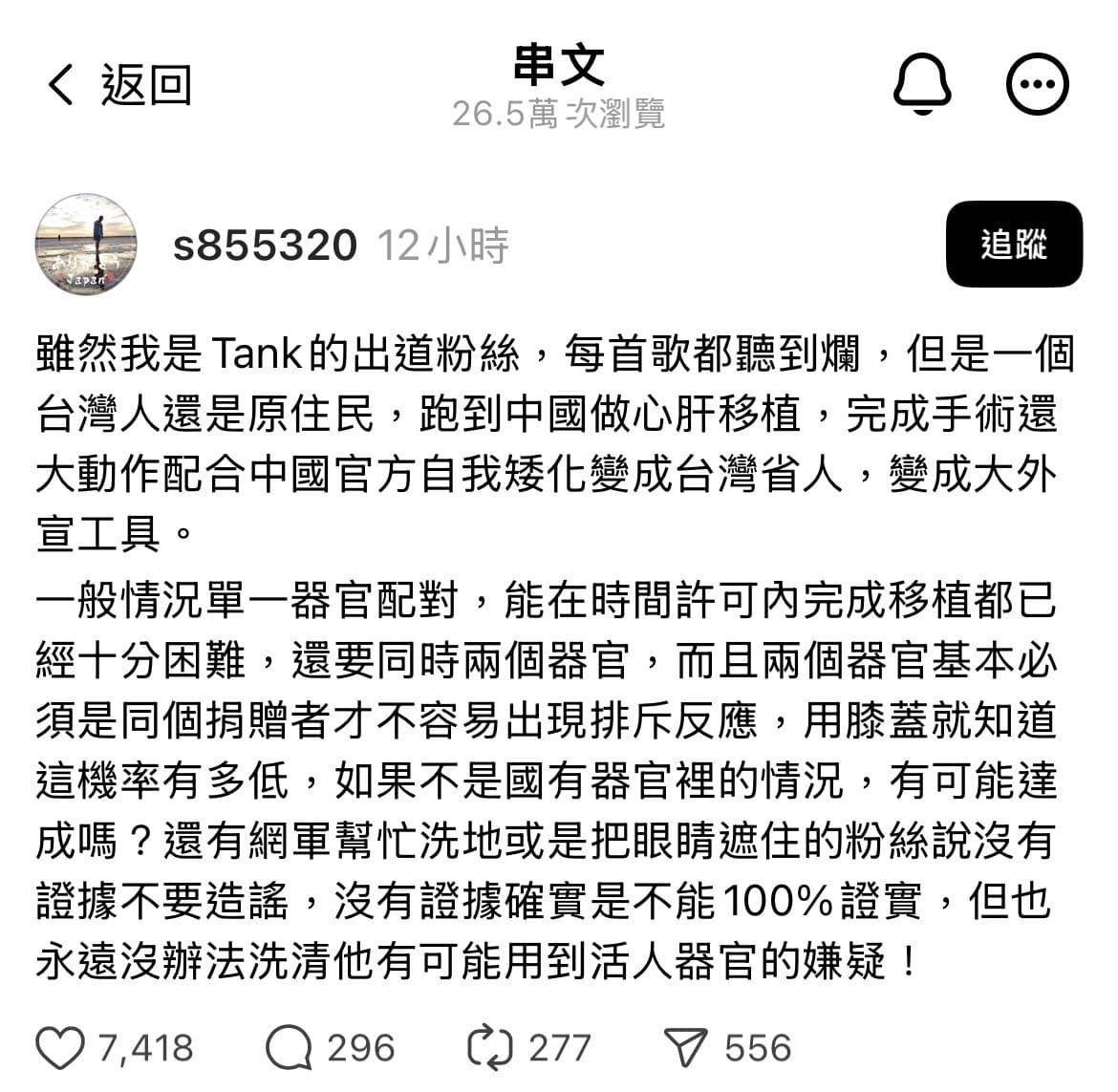This screenshot has height=1092, width=1118.
Task: Open the more options menu
Action: click(x=1038, y=84)
